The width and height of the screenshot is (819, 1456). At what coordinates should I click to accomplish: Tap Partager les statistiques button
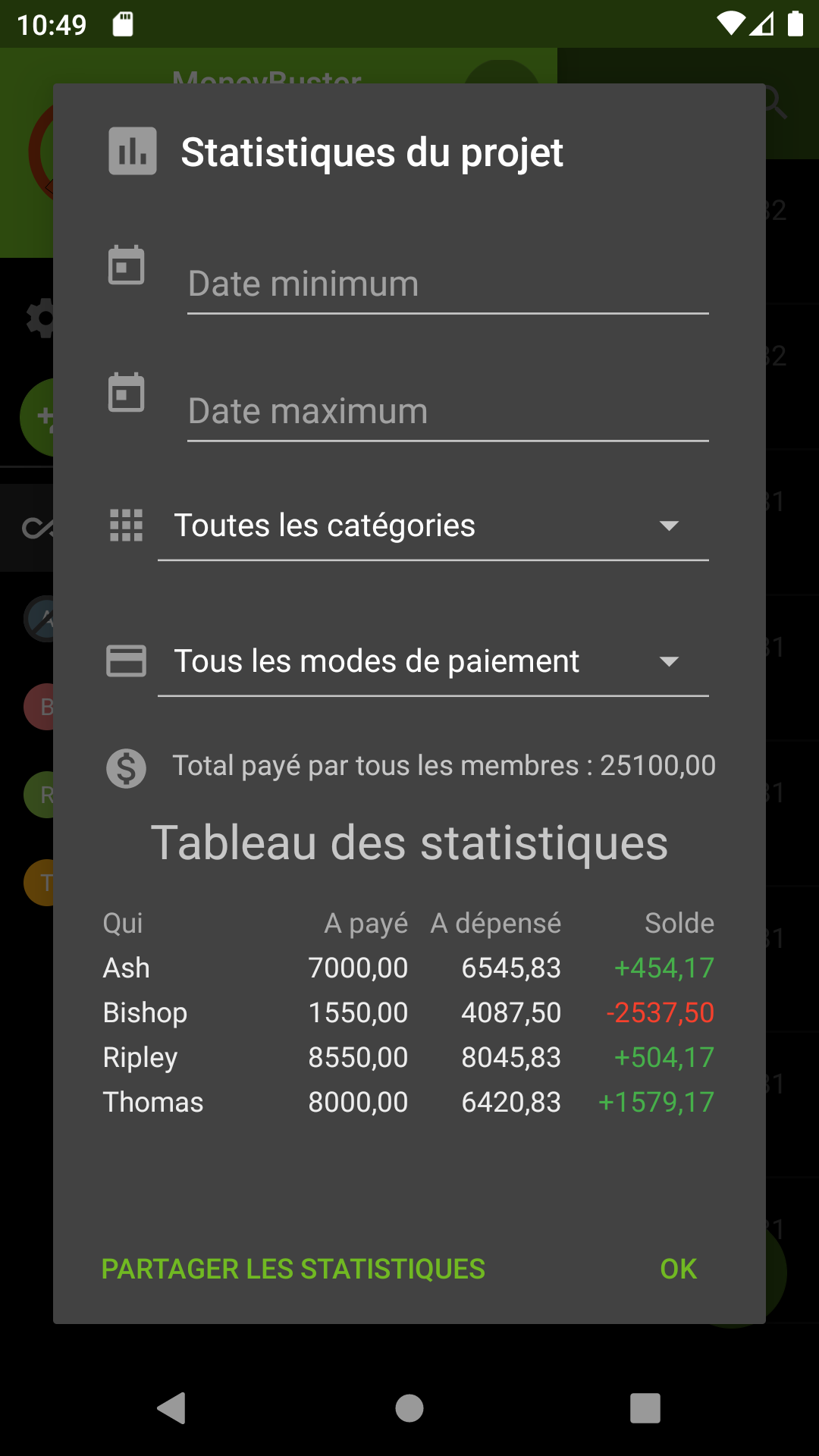point(293,1269)
